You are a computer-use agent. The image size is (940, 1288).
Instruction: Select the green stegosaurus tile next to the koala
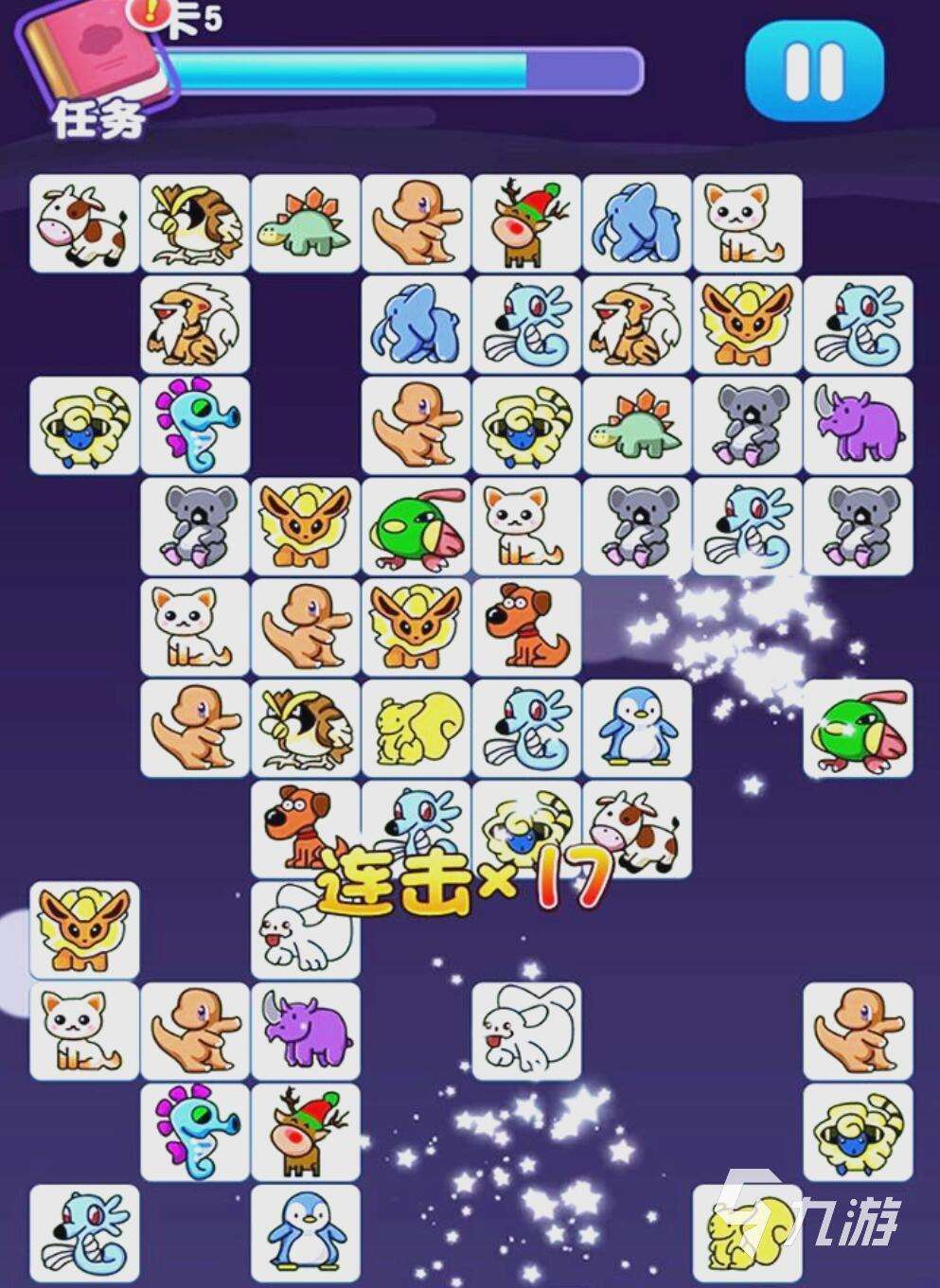coord(637,425)
